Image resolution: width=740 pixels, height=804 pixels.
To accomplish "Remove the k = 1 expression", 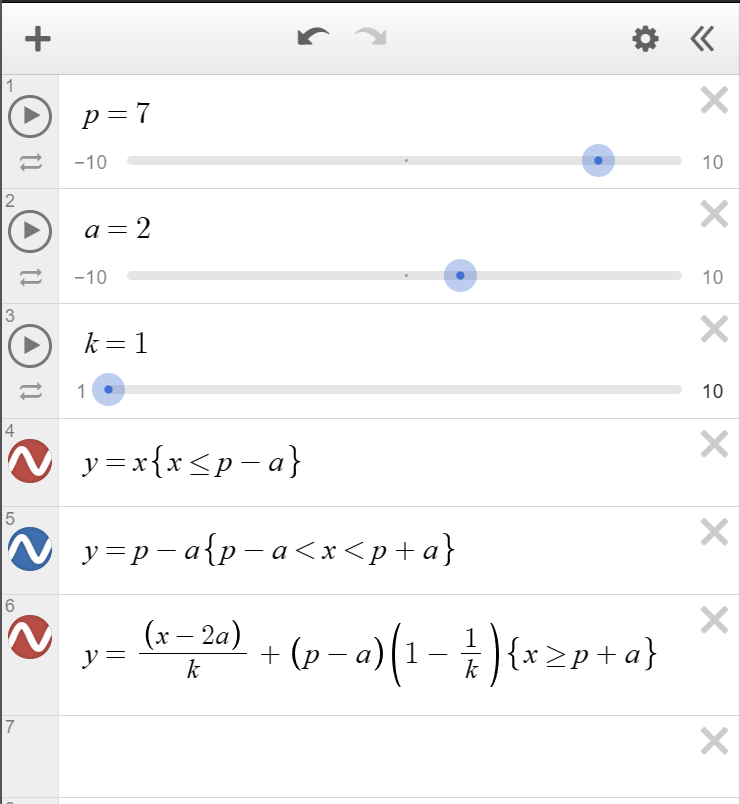I will coord(714,329).
